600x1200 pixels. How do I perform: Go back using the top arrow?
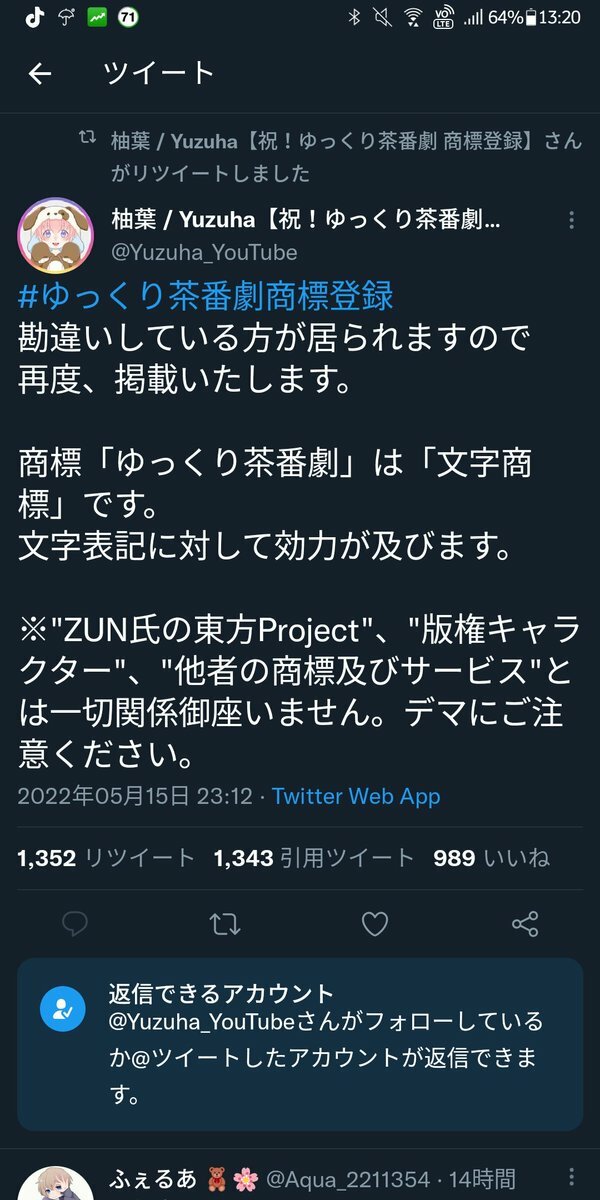[40, 74]
